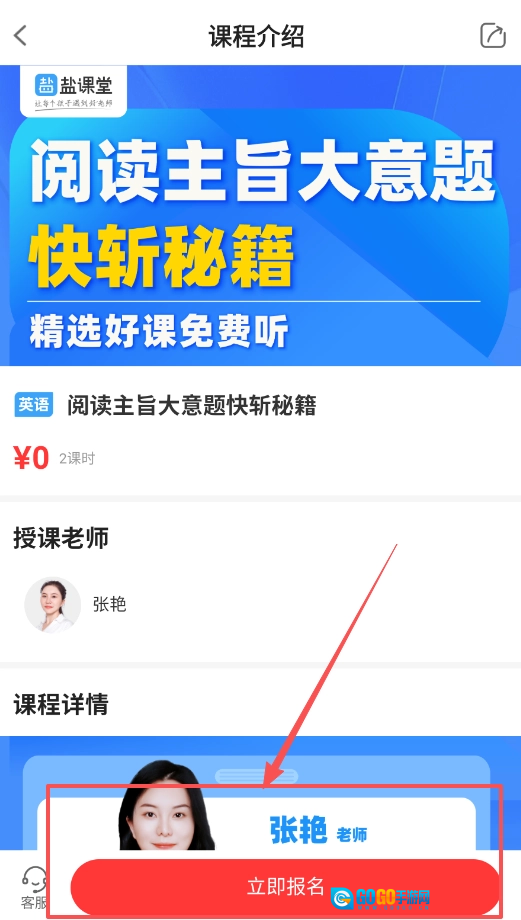
Task: Open 客服 customer service
Action: pos(34,888)
